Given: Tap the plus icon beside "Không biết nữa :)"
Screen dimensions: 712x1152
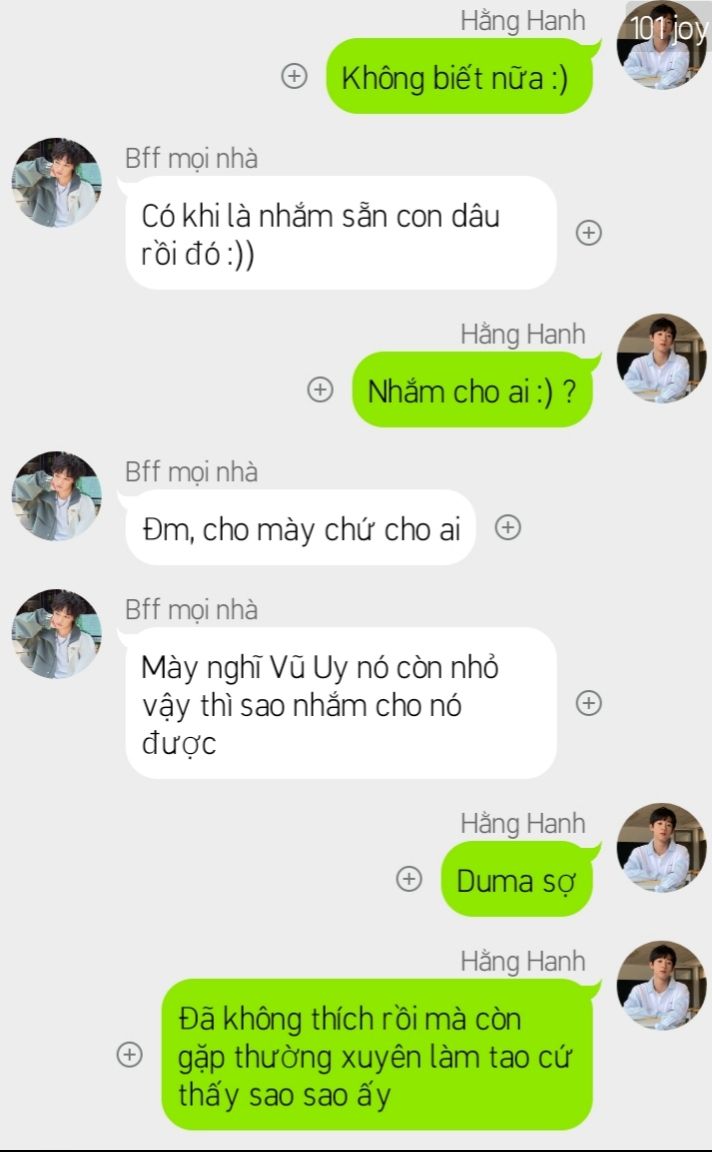Looking at the screenshot, I should coord(294,76).
